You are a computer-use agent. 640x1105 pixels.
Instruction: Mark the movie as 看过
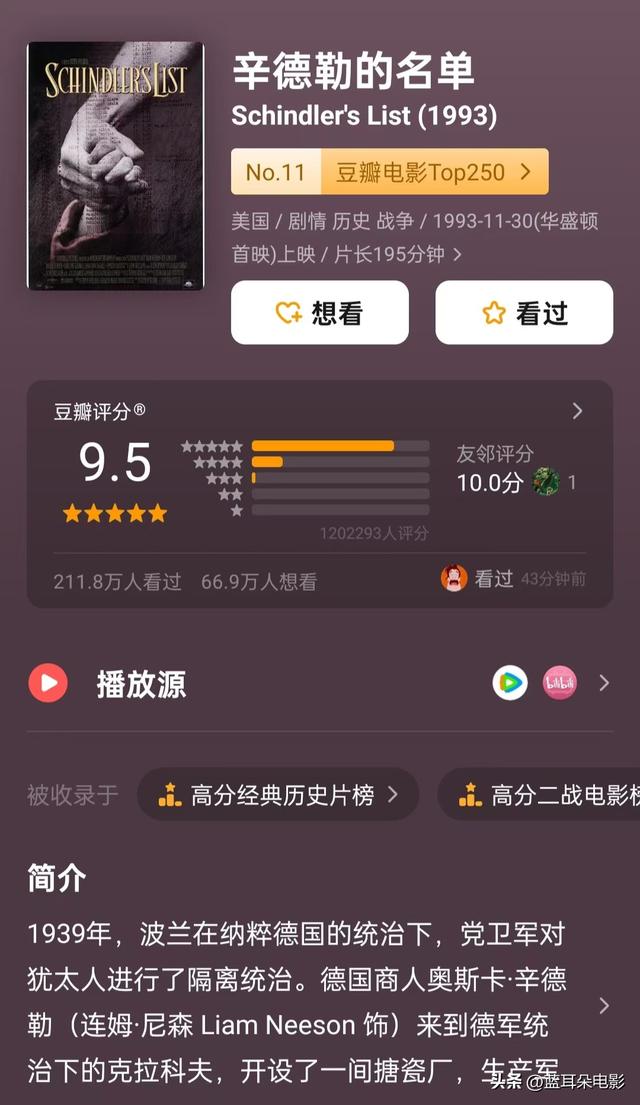(524, 313)
